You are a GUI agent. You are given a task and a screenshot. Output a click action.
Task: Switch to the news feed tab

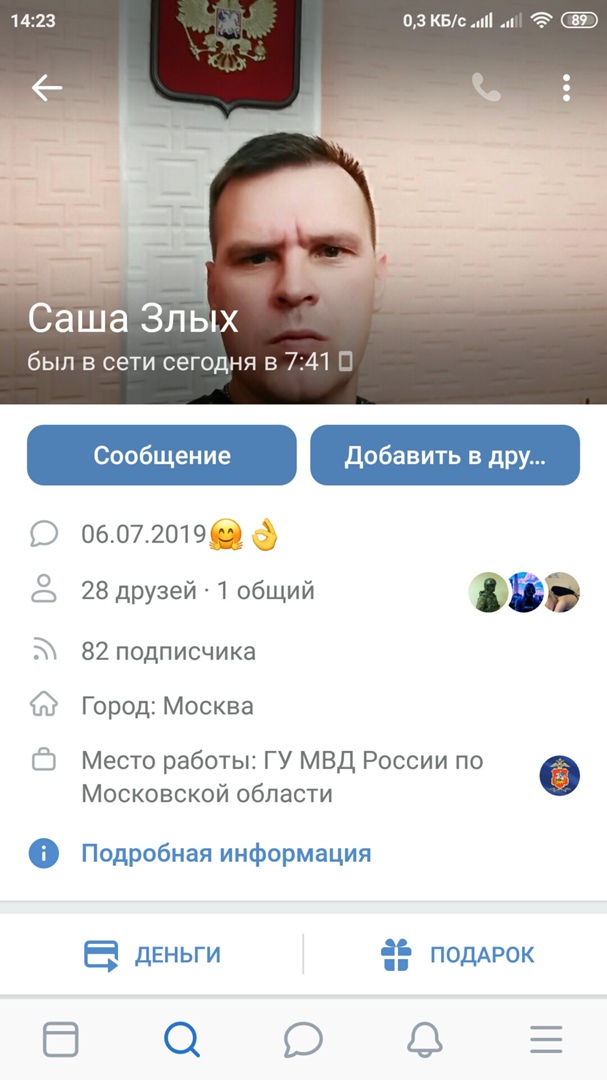pyautogui.click(x=61, y=1040)
